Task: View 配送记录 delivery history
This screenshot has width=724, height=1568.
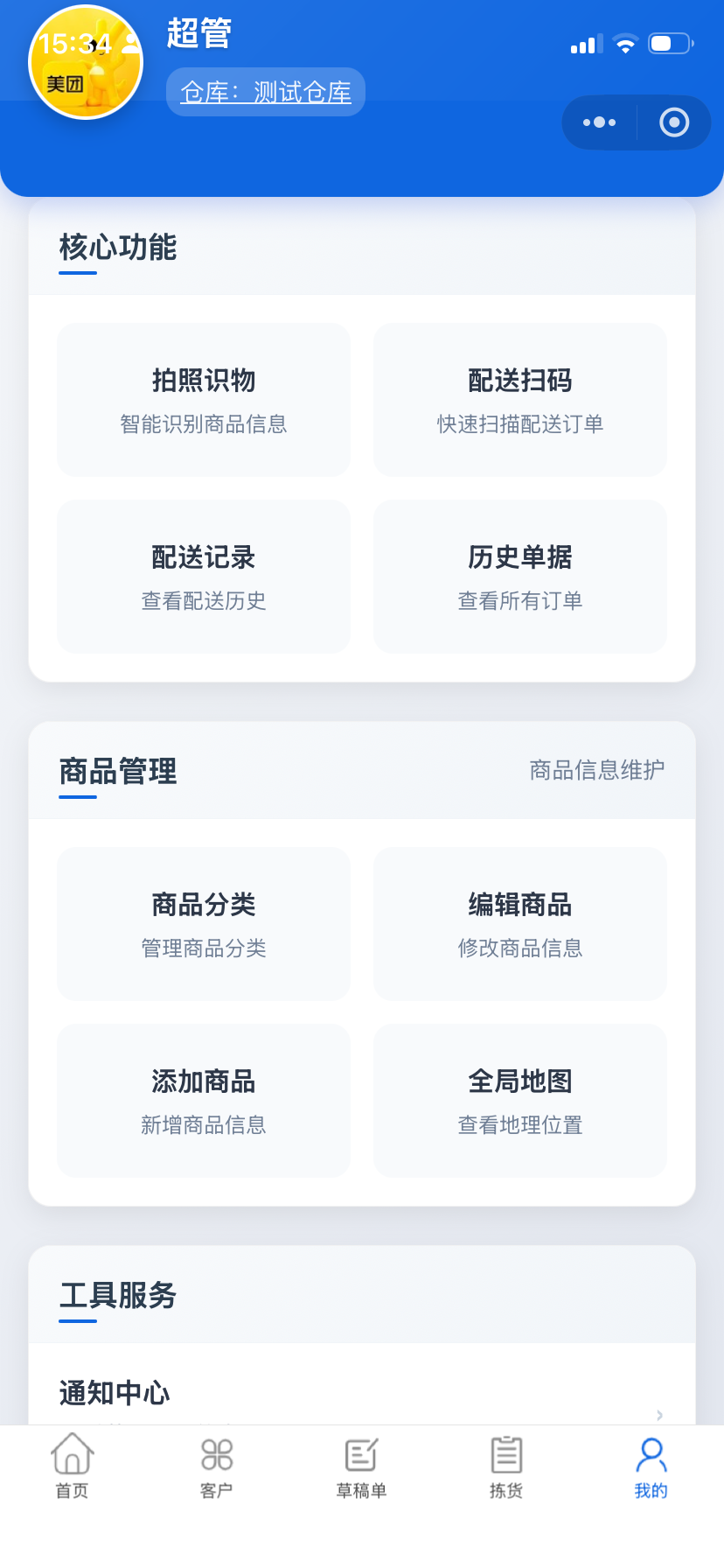Action: coord(203,576)
